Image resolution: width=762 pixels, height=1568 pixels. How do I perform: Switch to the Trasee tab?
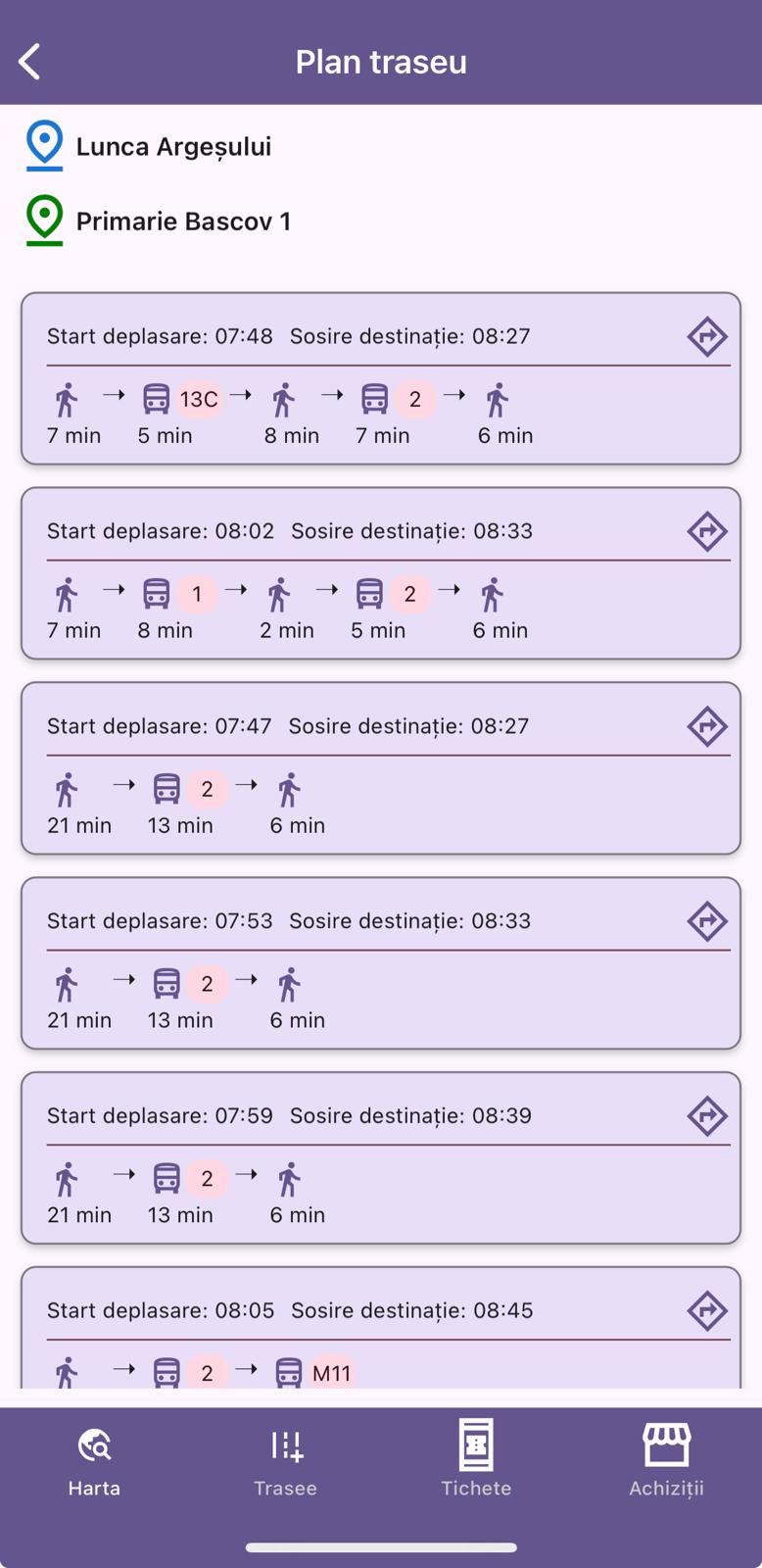pyautogui.click(x=285, y=1462)
